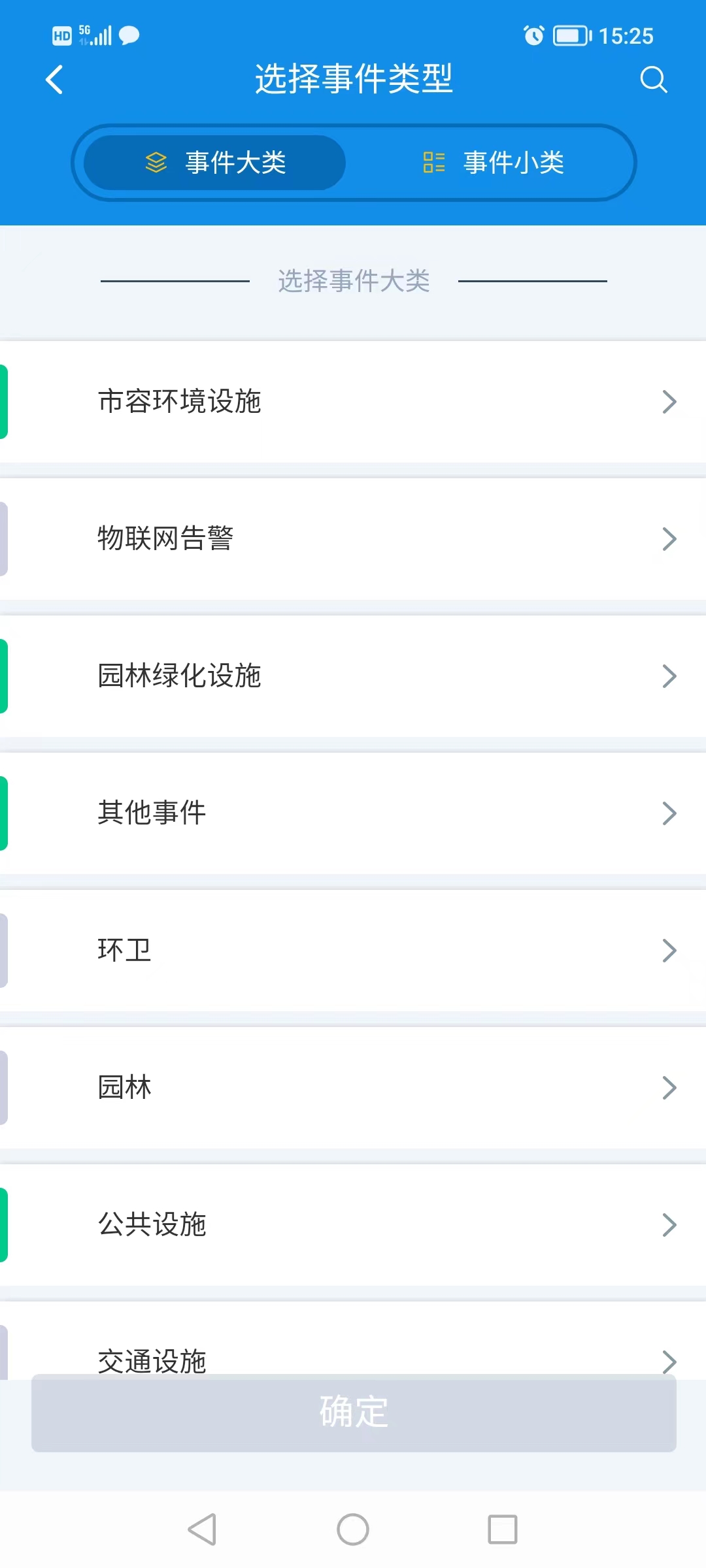Image resolution: width=706 pixels, height=1568 pixels.
Task: Choose the 公共设施 category
Action: pos(353,1225)
